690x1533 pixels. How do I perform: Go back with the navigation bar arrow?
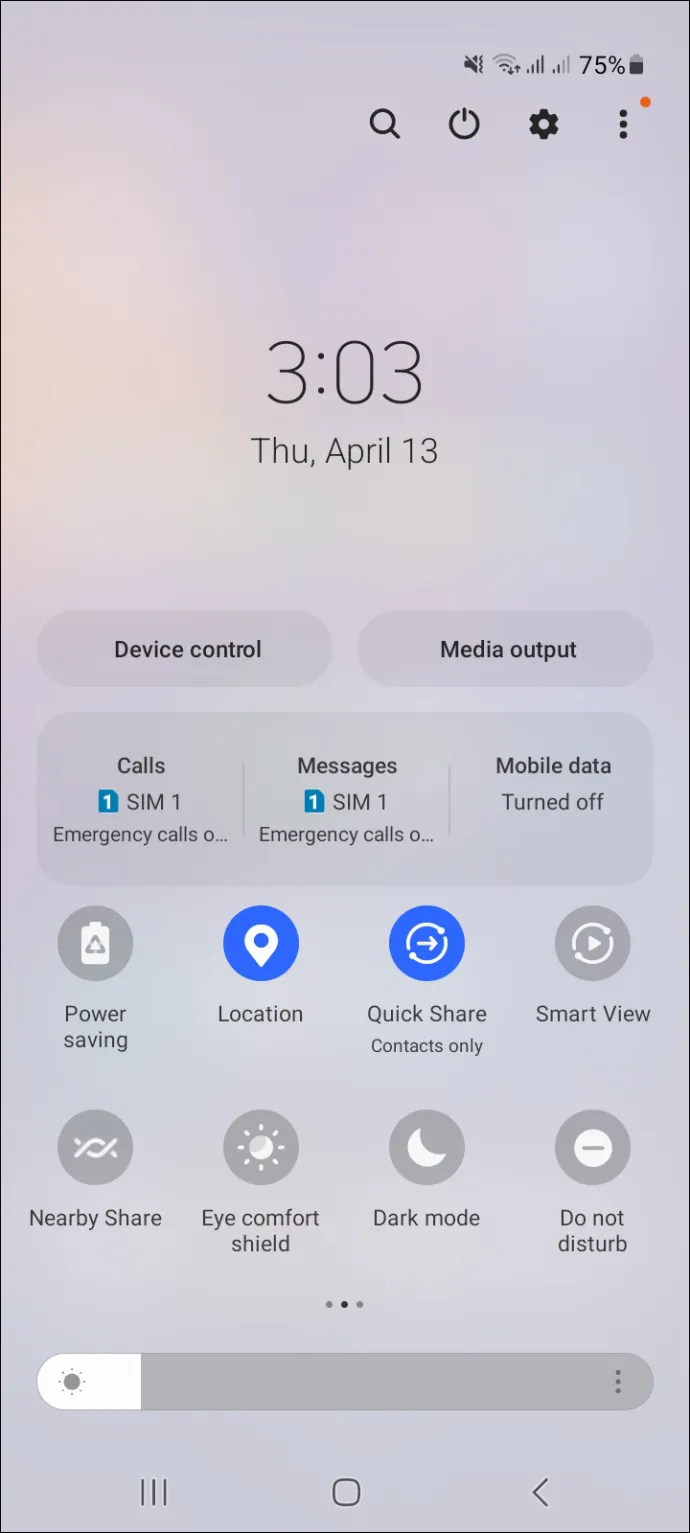[x=540, y=1493]
